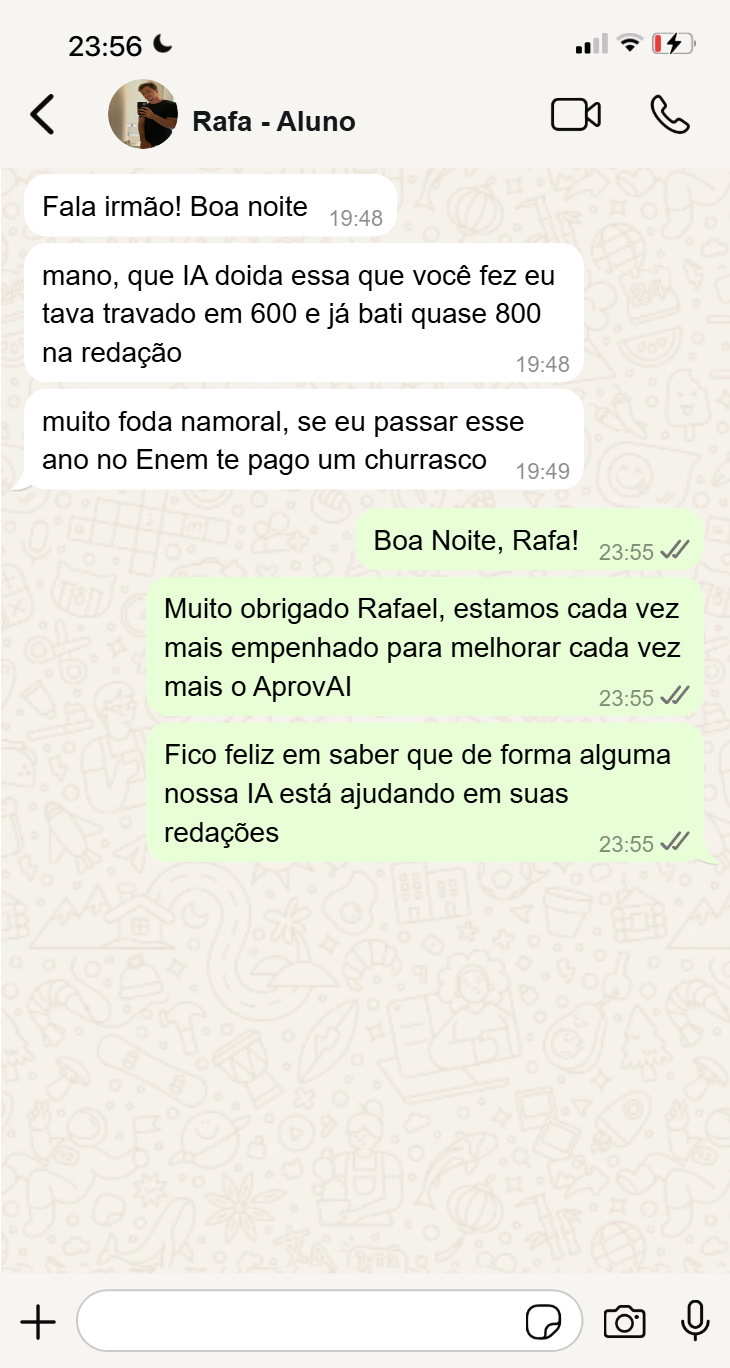
Task: Tap the microphone to record audio
Action: point(695,1322)
